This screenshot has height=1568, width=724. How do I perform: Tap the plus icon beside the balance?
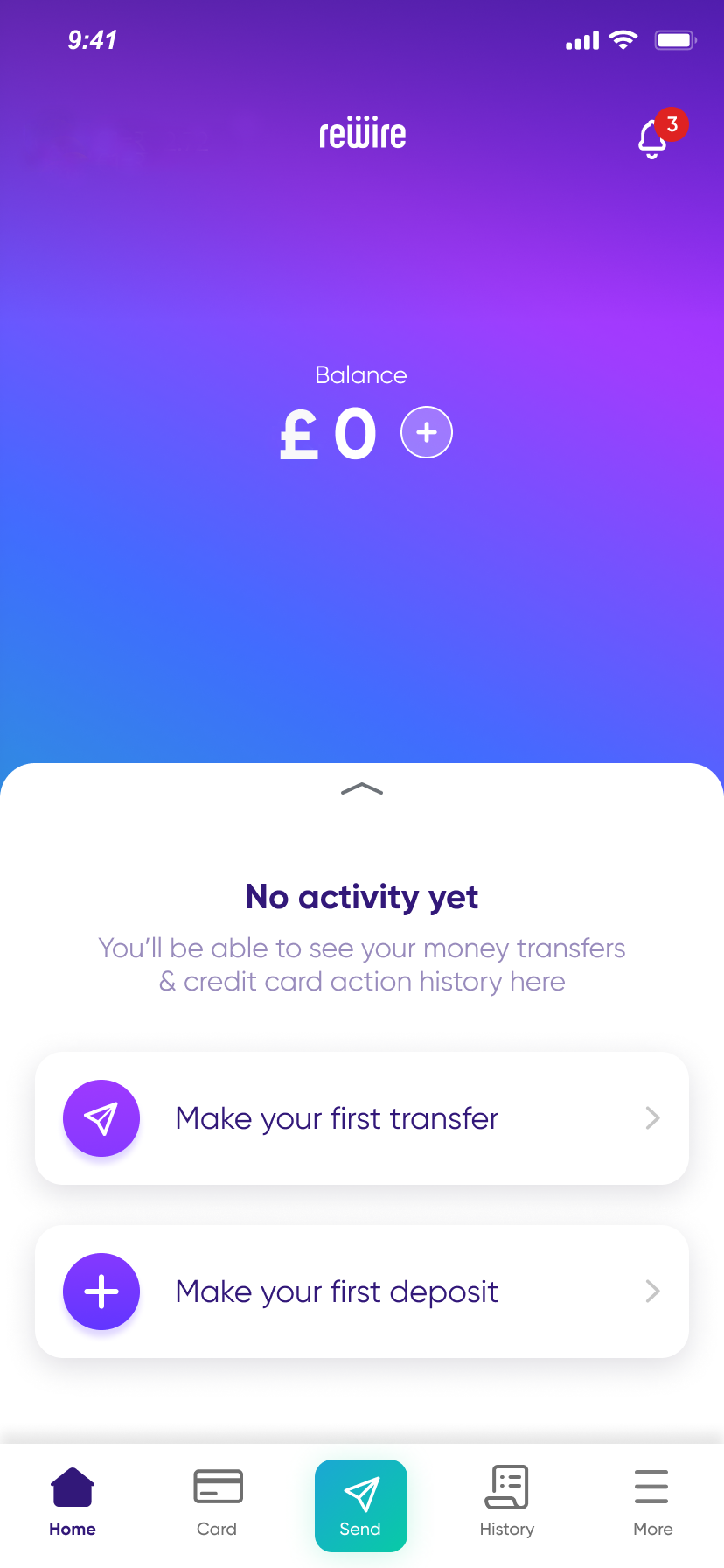point(427,432)
